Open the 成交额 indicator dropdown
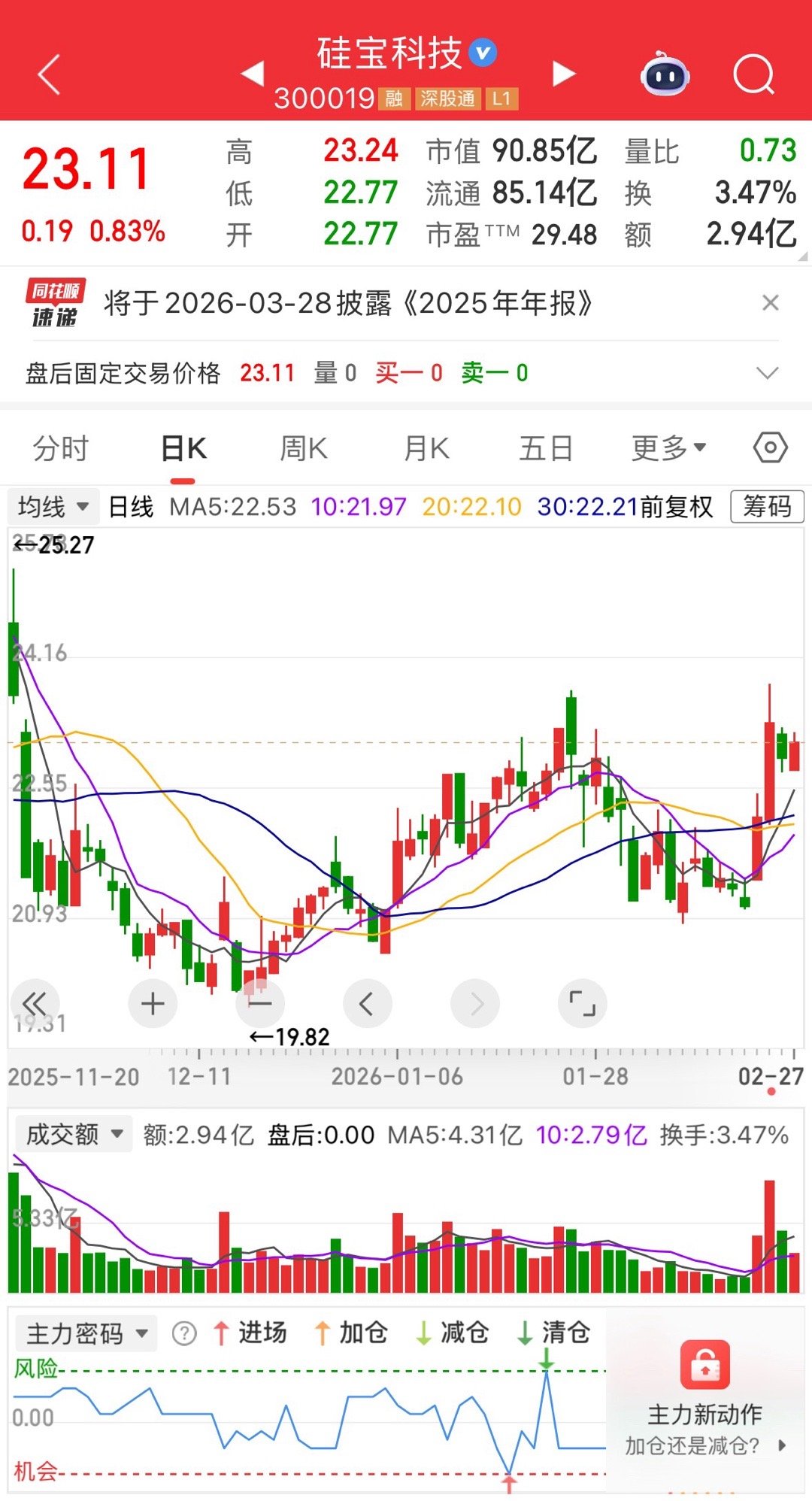The width and height of the screenshot is (812, 1501). [x=72, y=1135]
